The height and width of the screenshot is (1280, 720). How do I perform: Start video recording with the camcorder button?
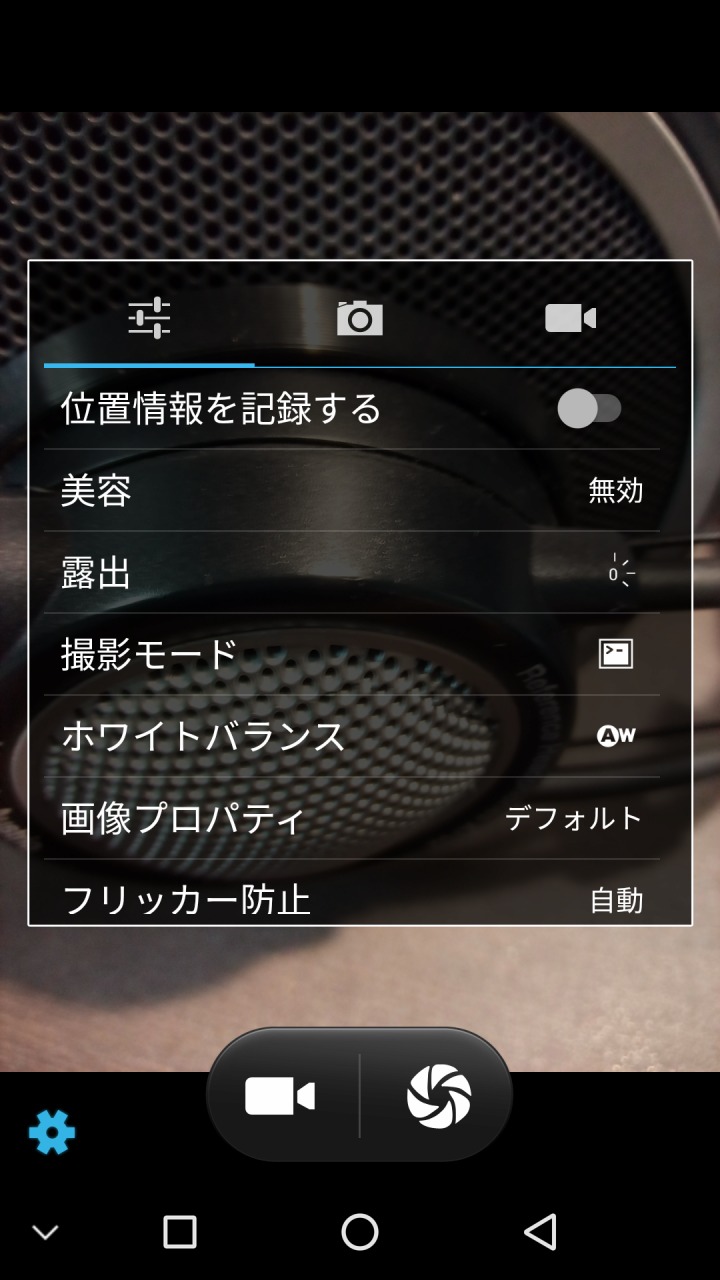tap(281, 1096)
